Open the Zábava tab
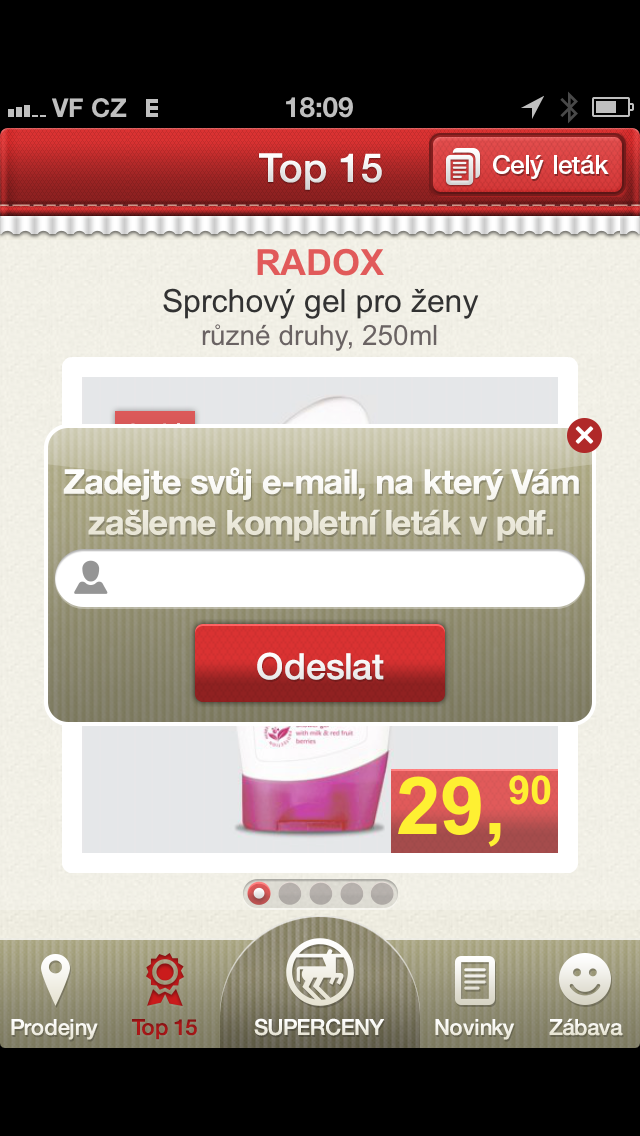640x1136 pixels. pyautogui.click(x=585, y=995)
